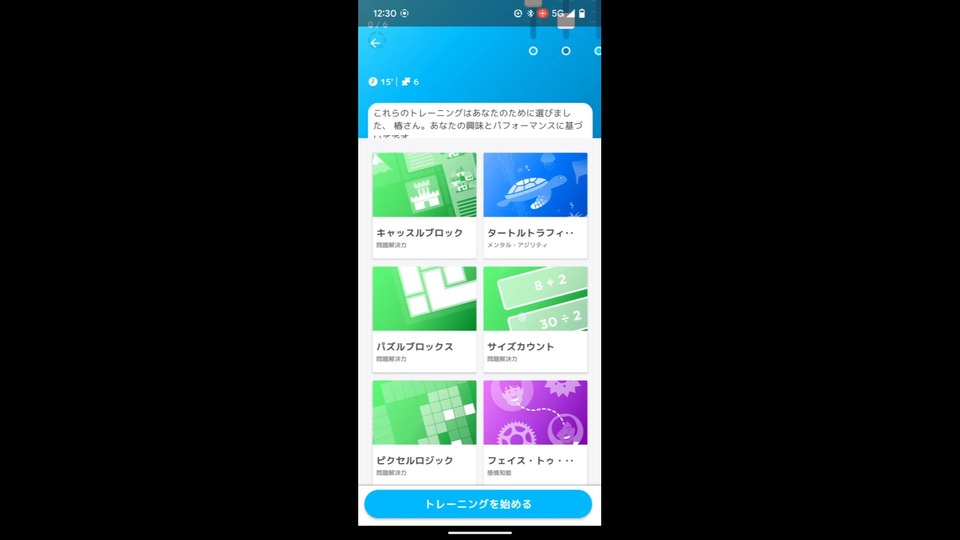Viewport: 960px width, 540px height.
Task: Choose the ピクセルロジック training card
Action: [424, 430]
